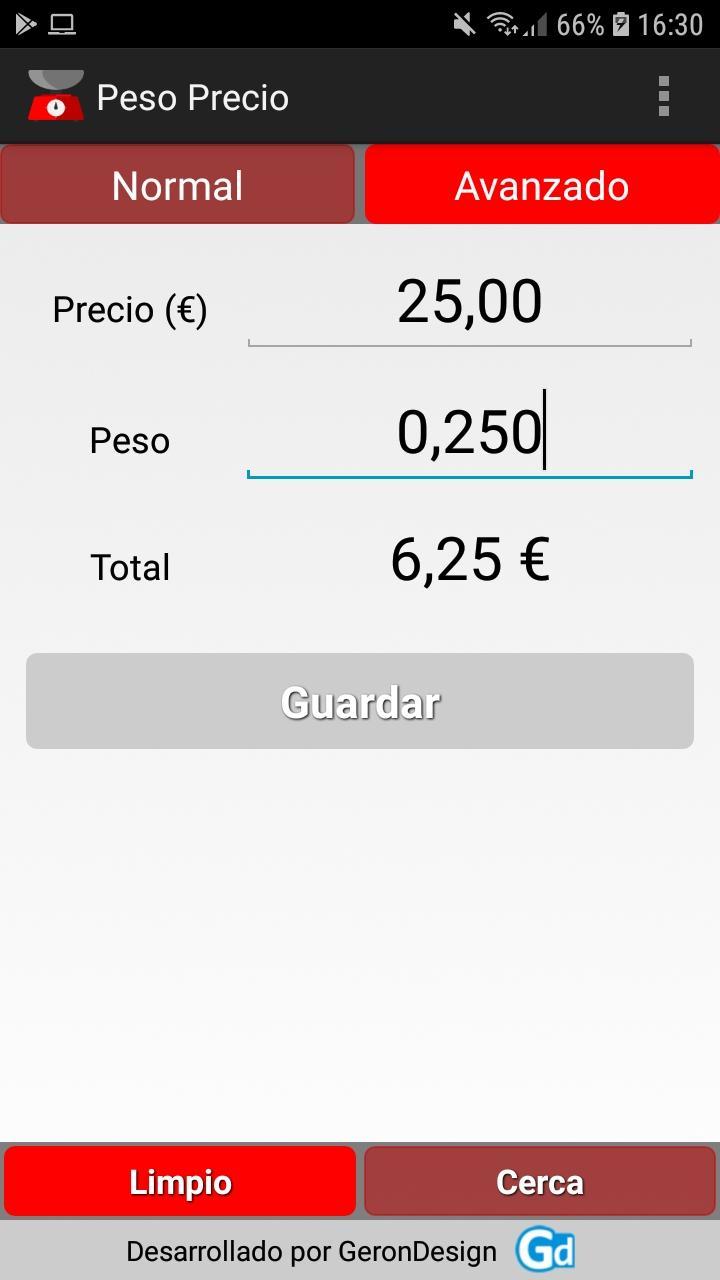720x1280 pixels.
Task: Tap the Peso input field
Action: click(x=470, y=434)
